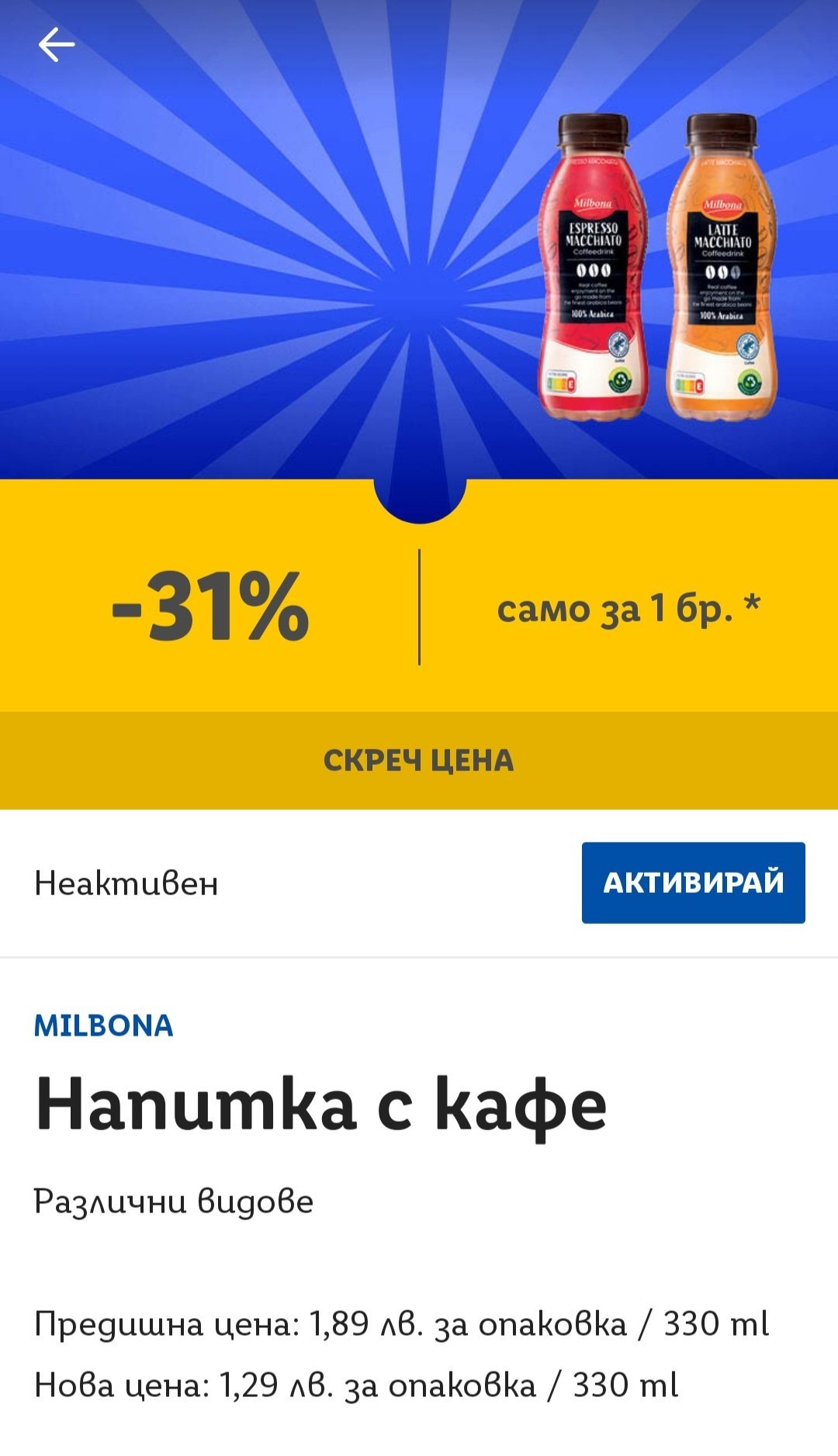Go back using the top arrow
838x1456 pixels.
tap(57, 45)
